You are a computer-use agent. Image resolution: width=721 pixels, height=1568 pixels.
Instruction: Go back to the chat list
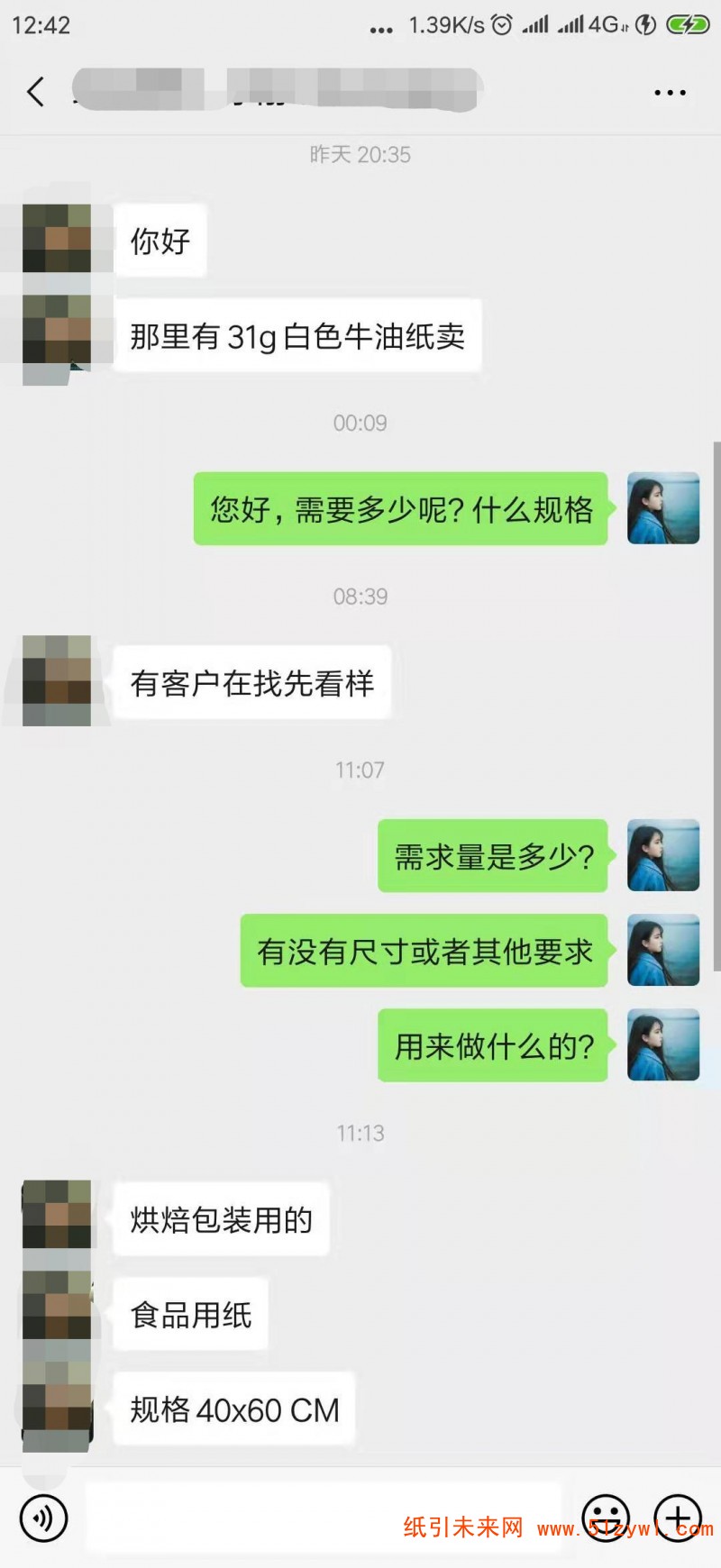[x=36, y=92]
